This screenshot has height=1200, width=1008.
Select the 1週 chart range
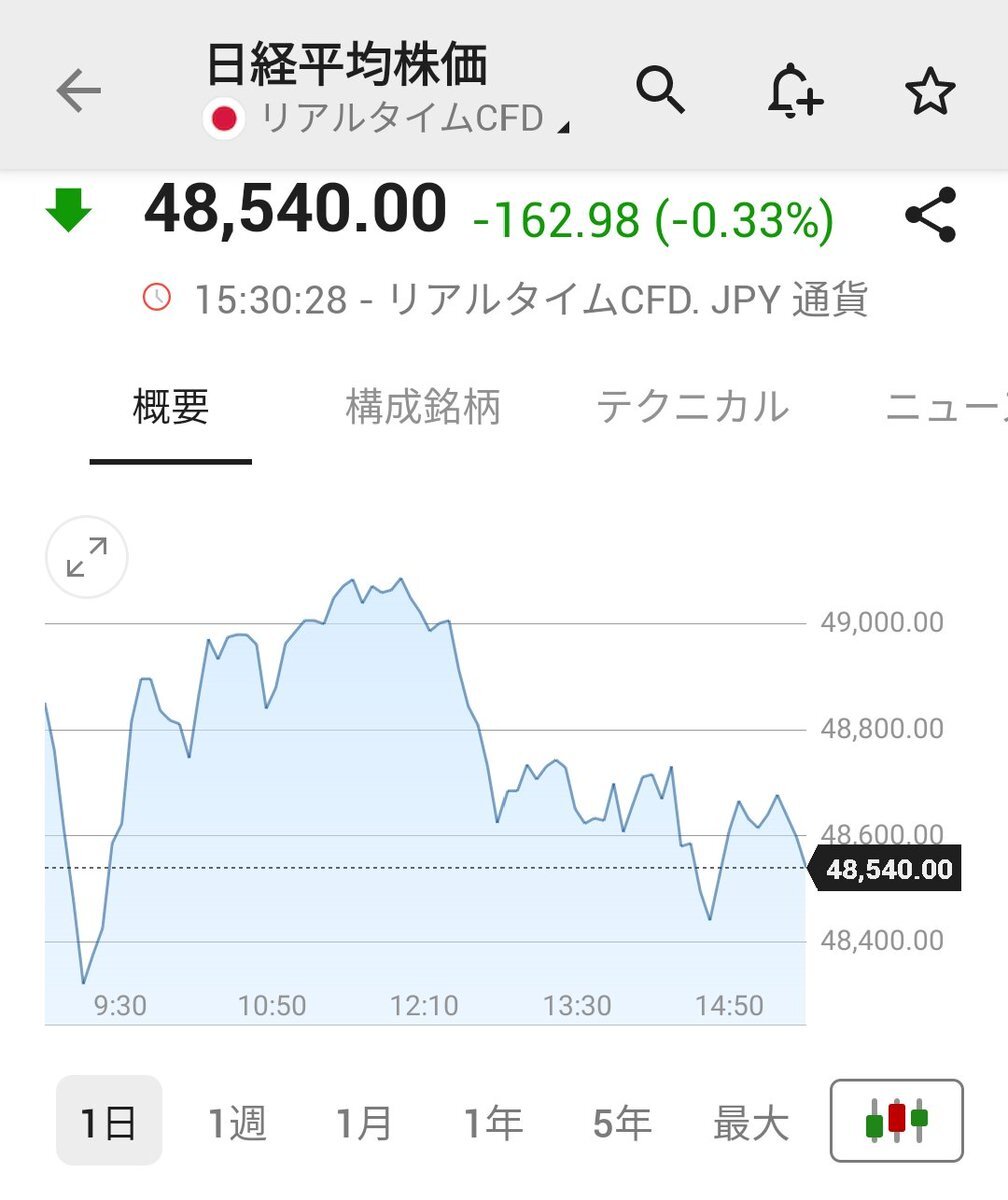237,1124
